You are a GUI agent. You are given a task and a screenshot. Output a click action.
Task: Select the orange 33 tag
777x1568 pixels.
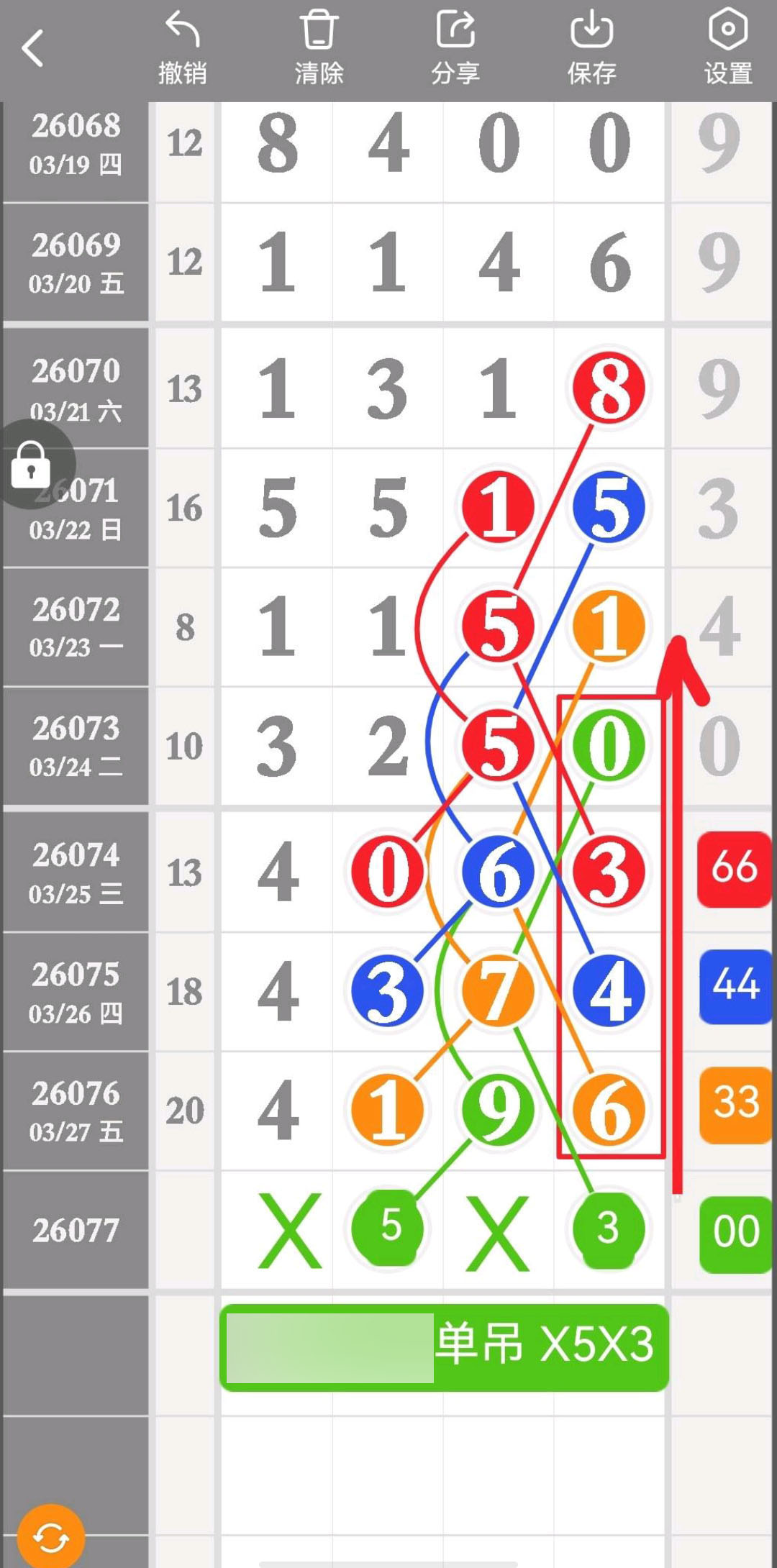(735, 1105)
